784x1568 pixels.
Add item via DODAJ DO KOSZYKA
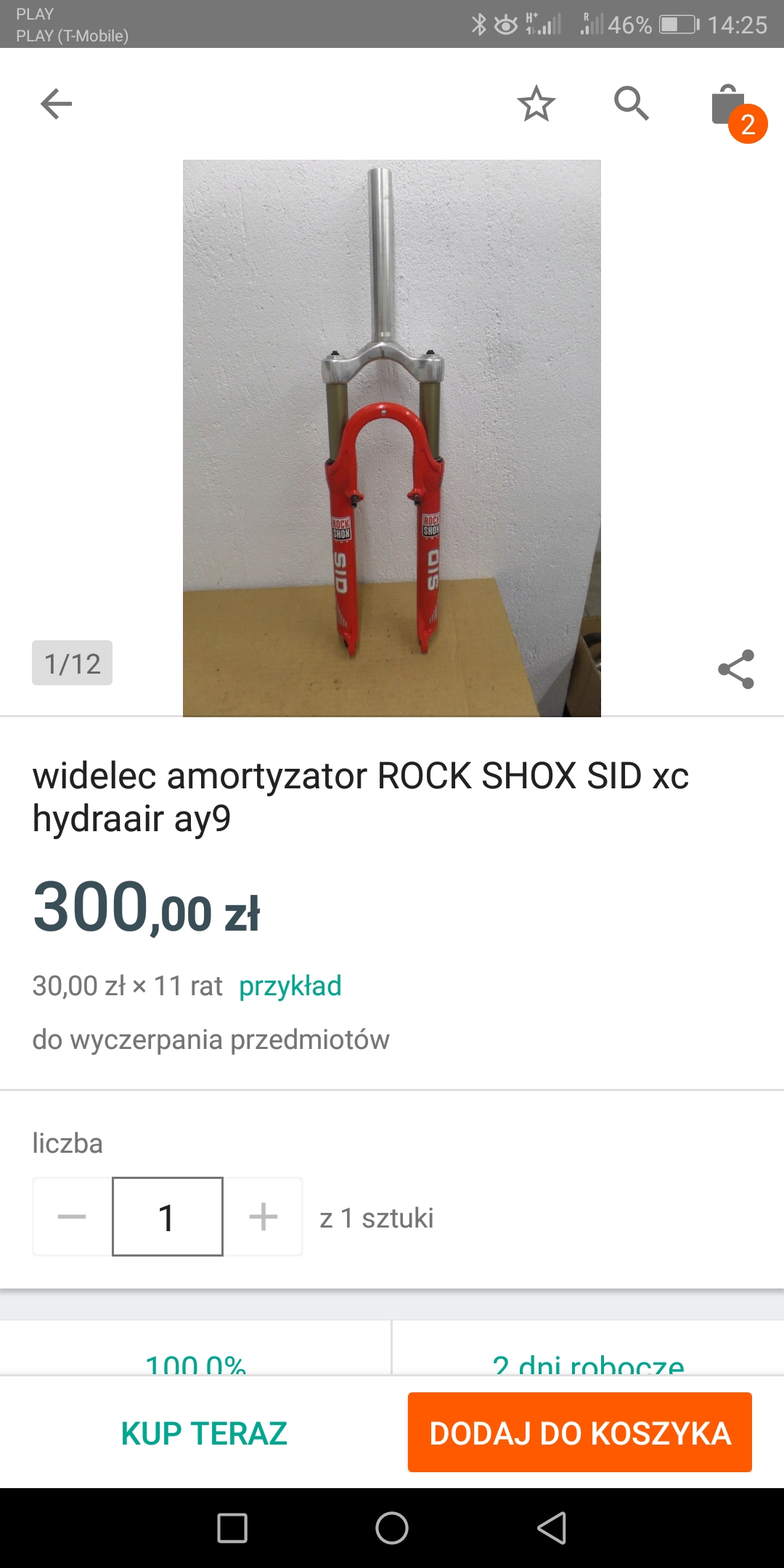coord(579,1432)
